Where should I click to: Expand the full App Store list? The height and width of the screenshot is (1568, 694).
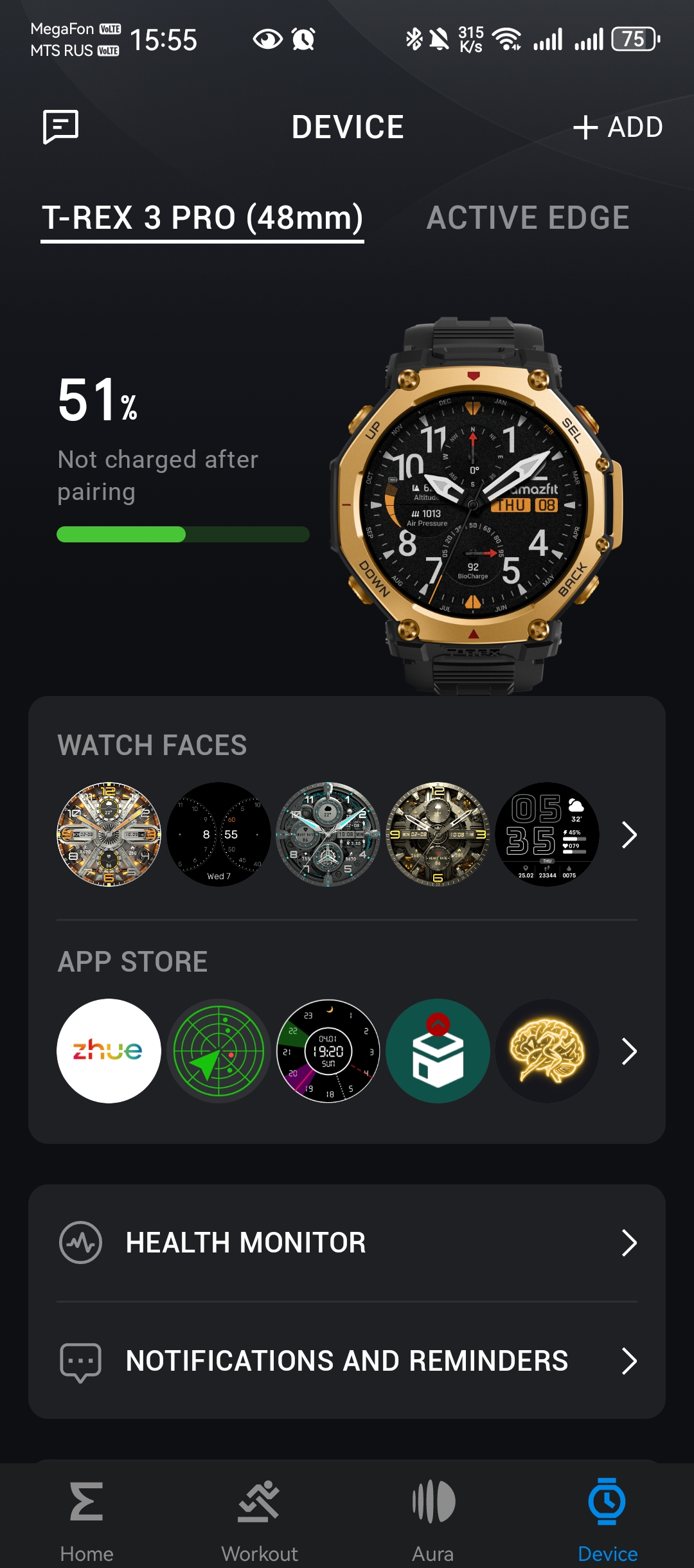(x=629, y=1051)
